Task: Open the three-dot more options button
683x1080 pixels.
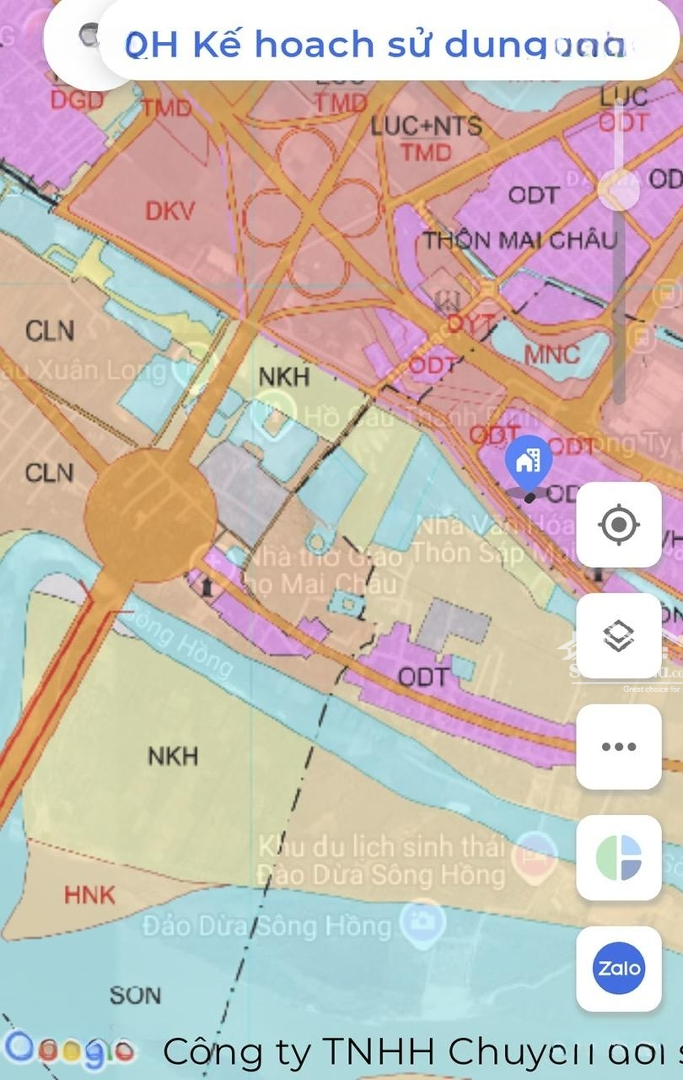Action: coord(619,747)
